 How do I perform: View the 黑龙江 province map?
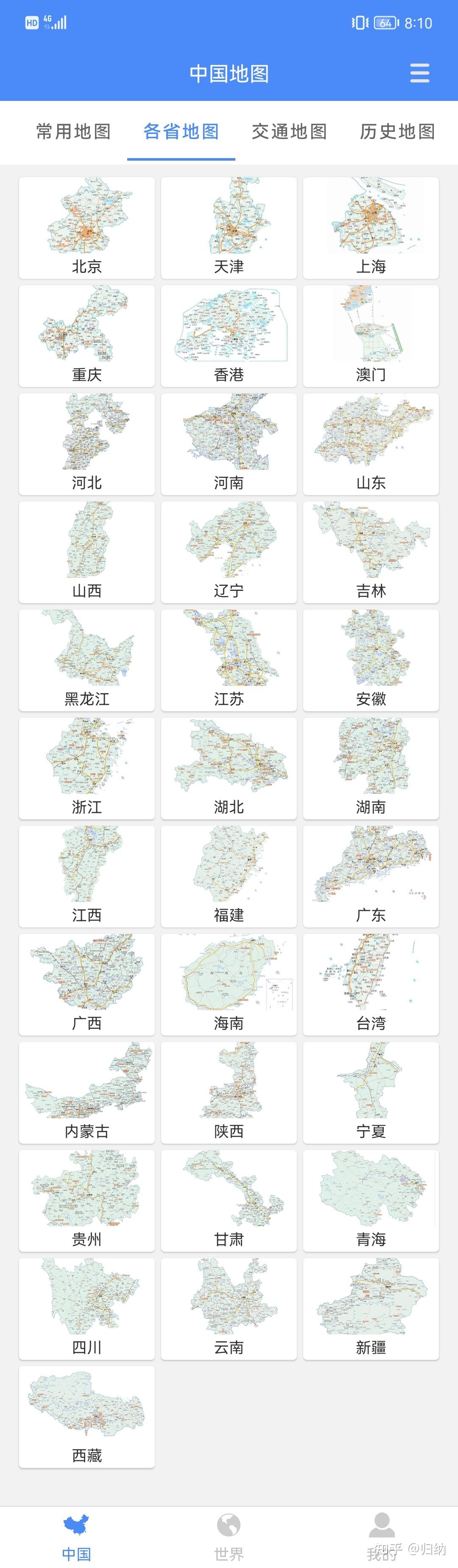click(x=87, y=660)
